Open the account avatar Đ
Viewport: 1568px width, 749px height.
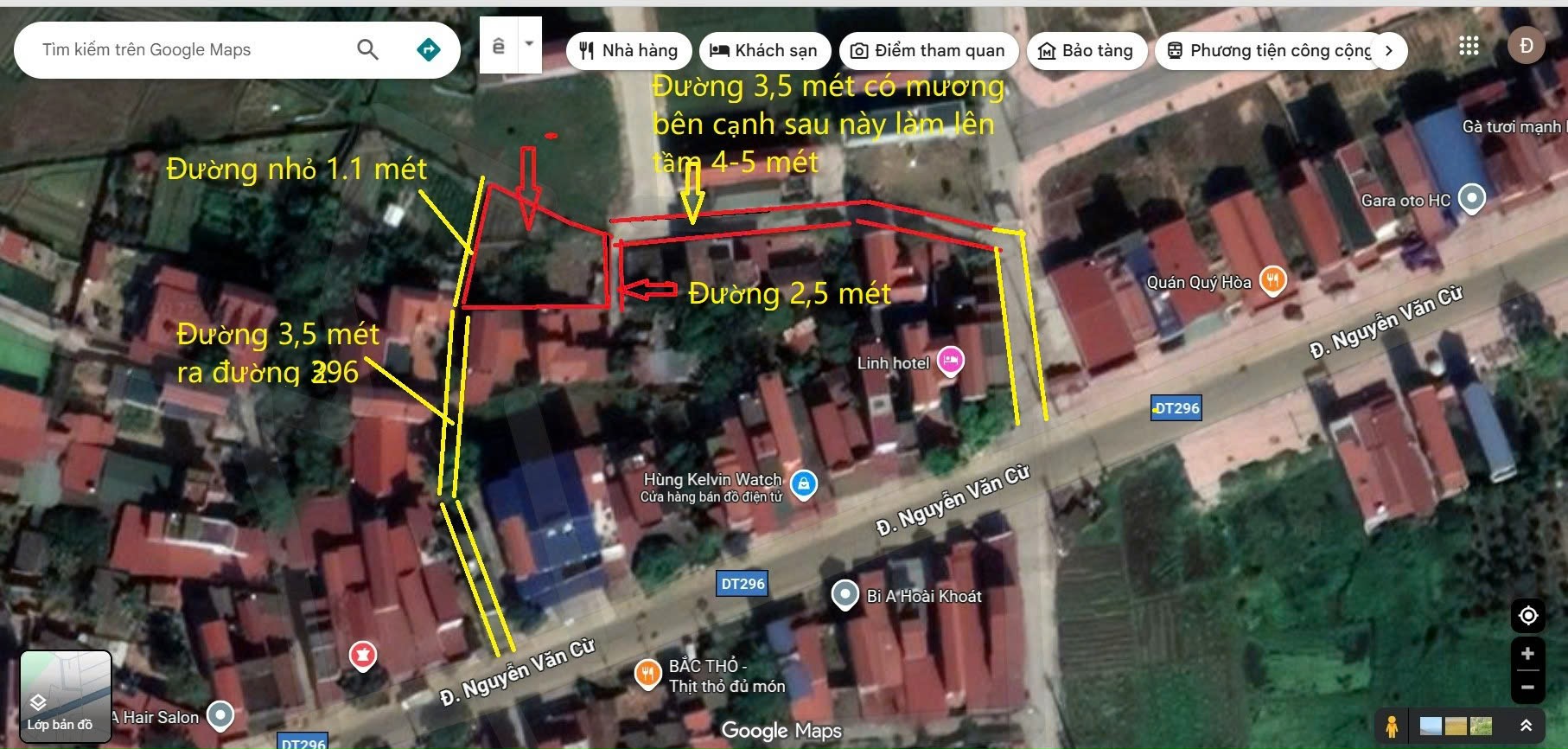[1526, 46]
